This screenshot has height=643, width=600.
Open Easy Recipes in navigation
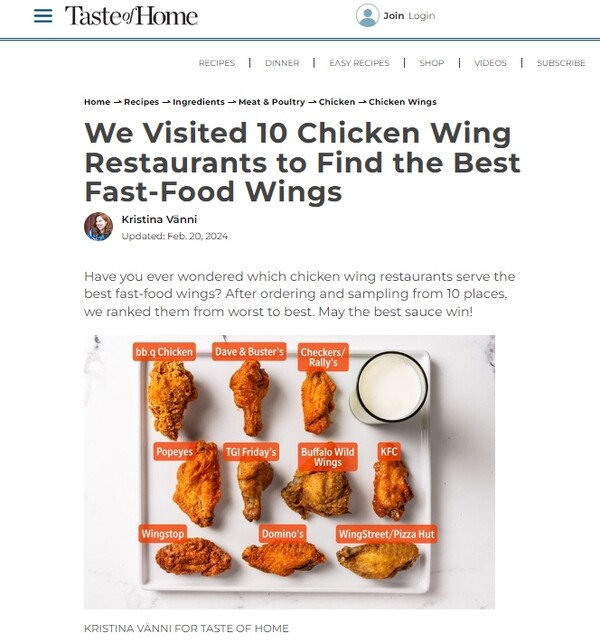pyautogui.click(x=359, y=63)
